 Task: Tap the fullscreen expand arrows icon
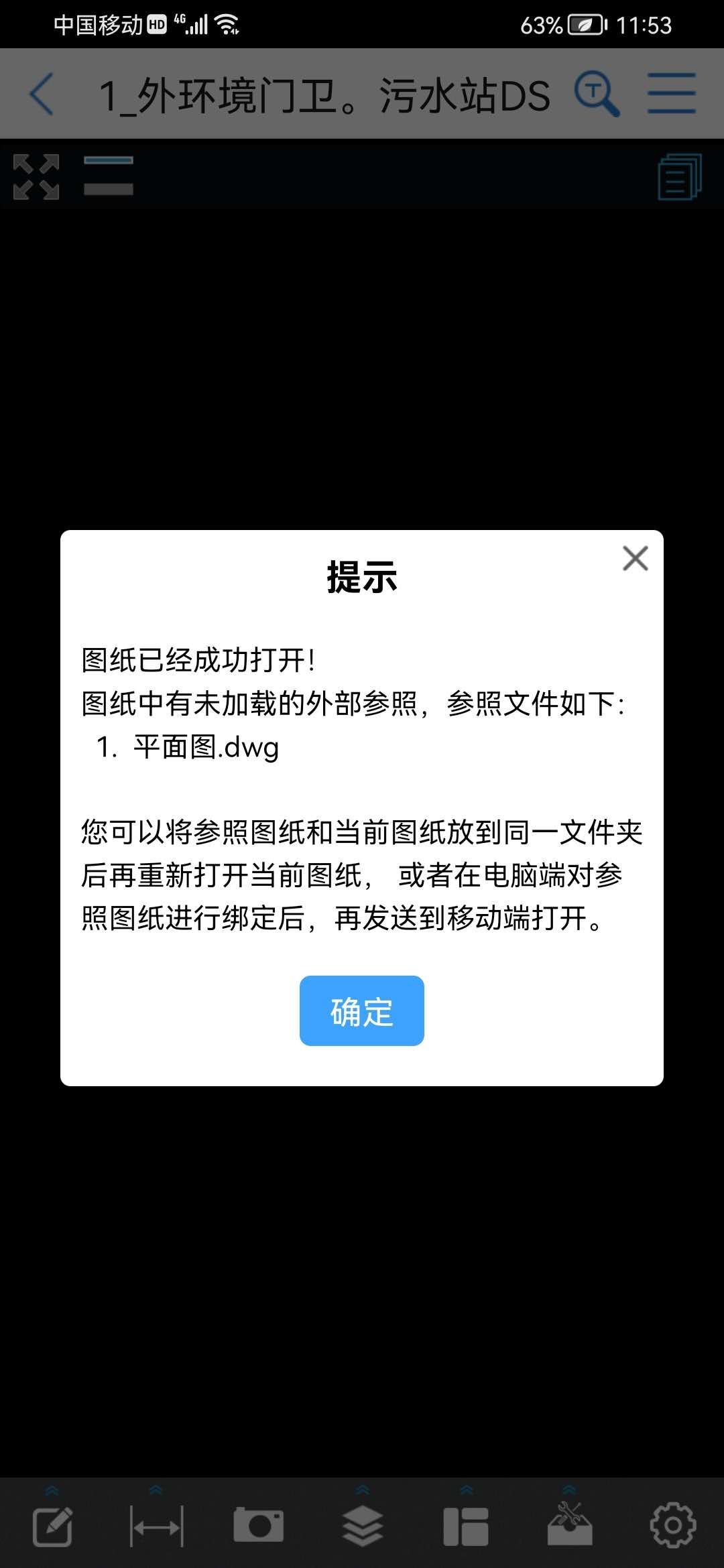36,177
